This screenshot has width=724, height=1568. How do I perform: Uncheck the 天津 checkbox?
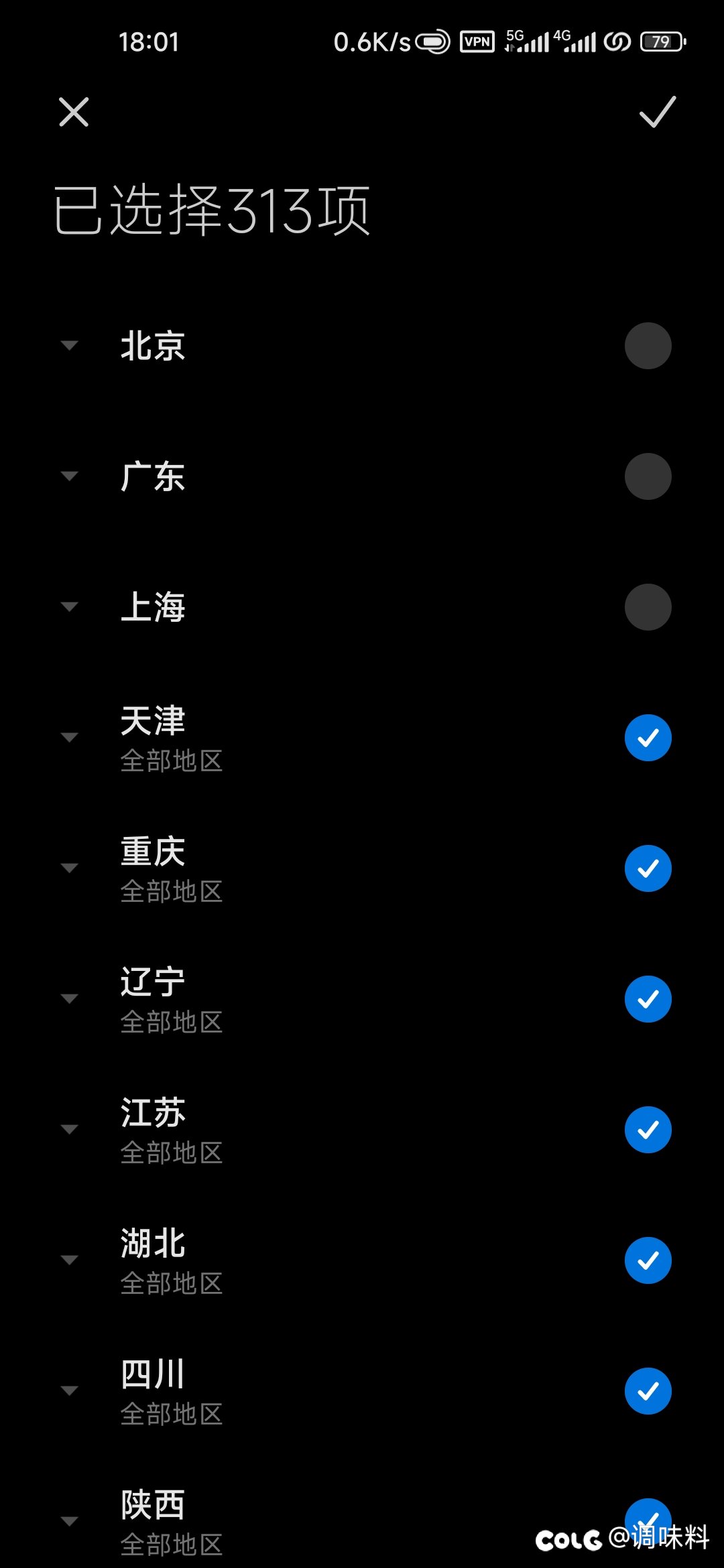(648, 738)
